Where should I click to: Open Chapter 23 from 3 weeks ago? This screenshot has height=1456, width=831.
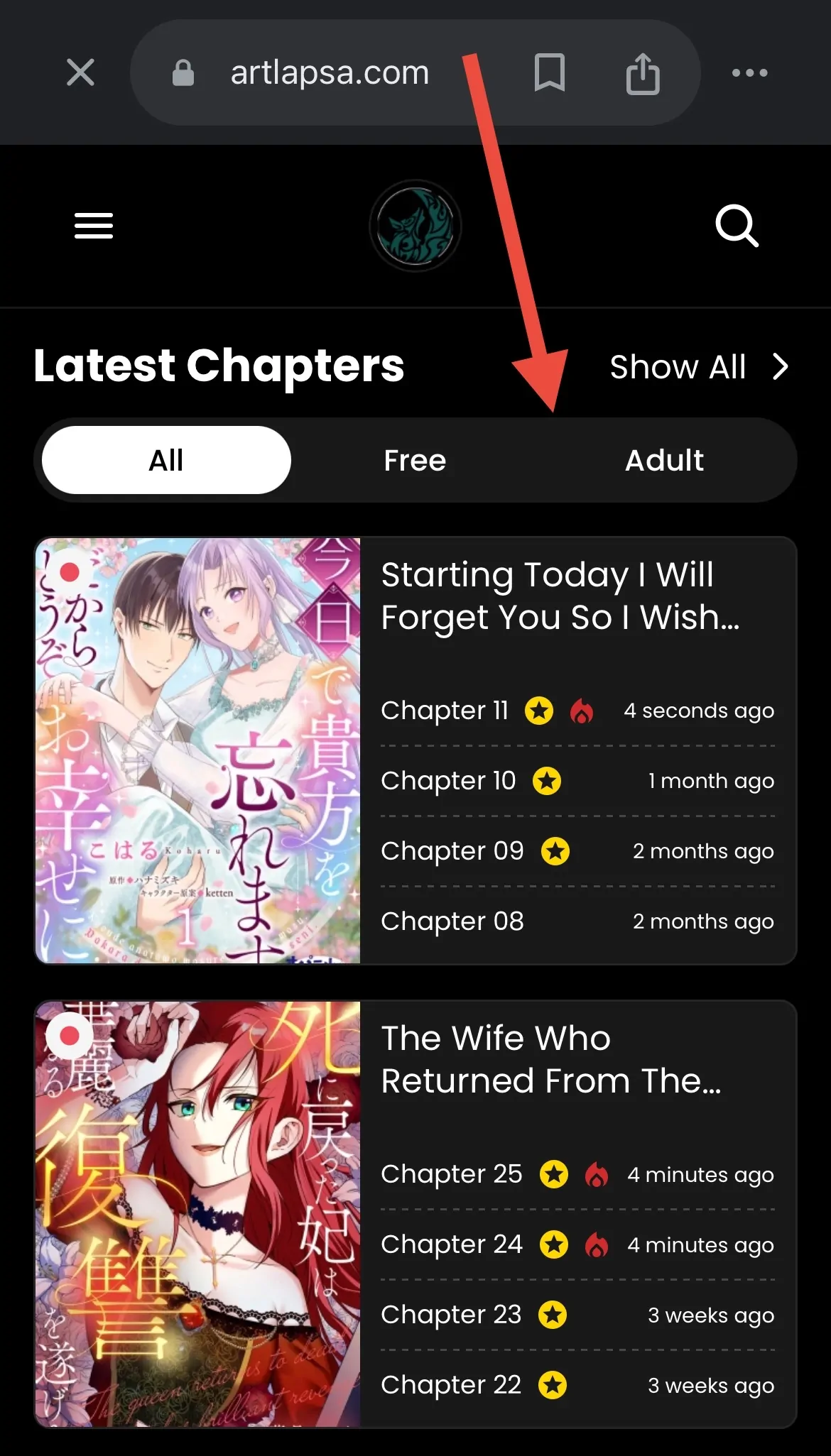click(451, 1315)
